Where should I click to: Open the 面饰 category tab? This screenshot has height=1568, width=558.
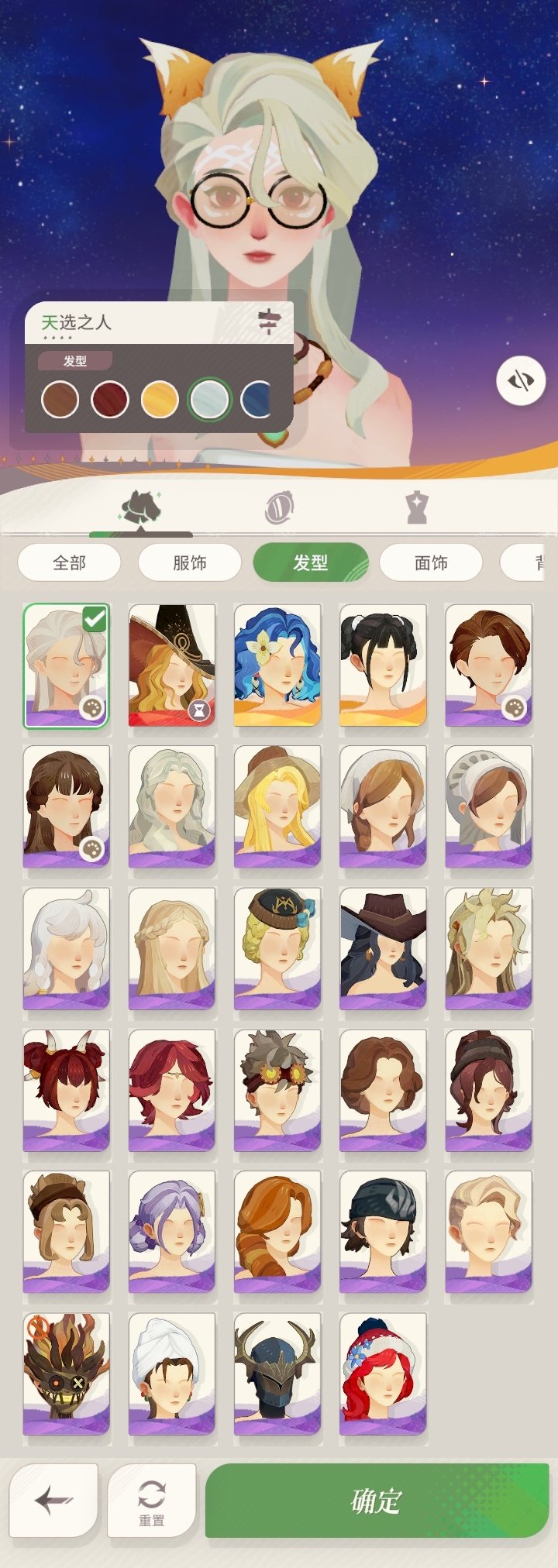tap(432, 563)
